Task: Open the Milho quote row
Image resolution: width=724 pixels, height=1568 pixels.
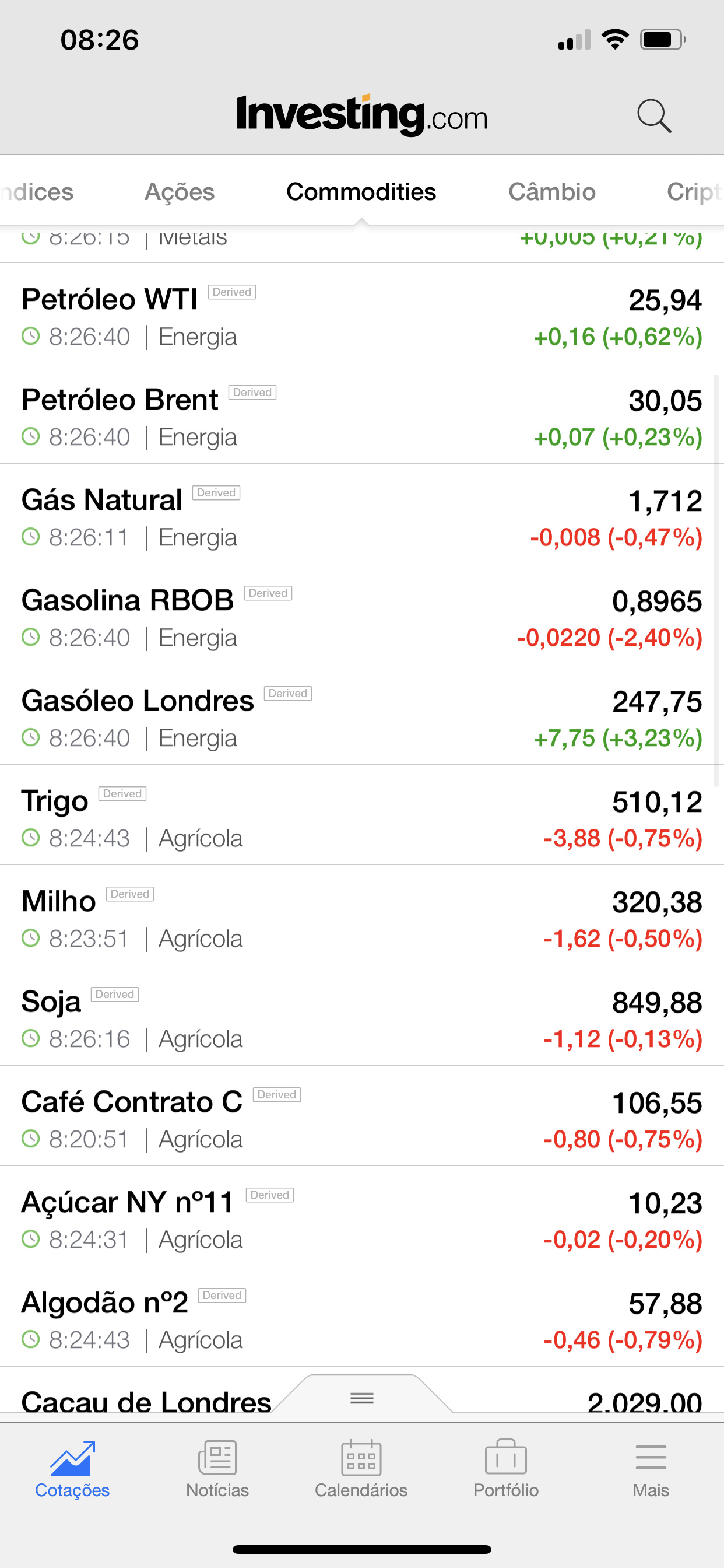Action: coord(361,916)
